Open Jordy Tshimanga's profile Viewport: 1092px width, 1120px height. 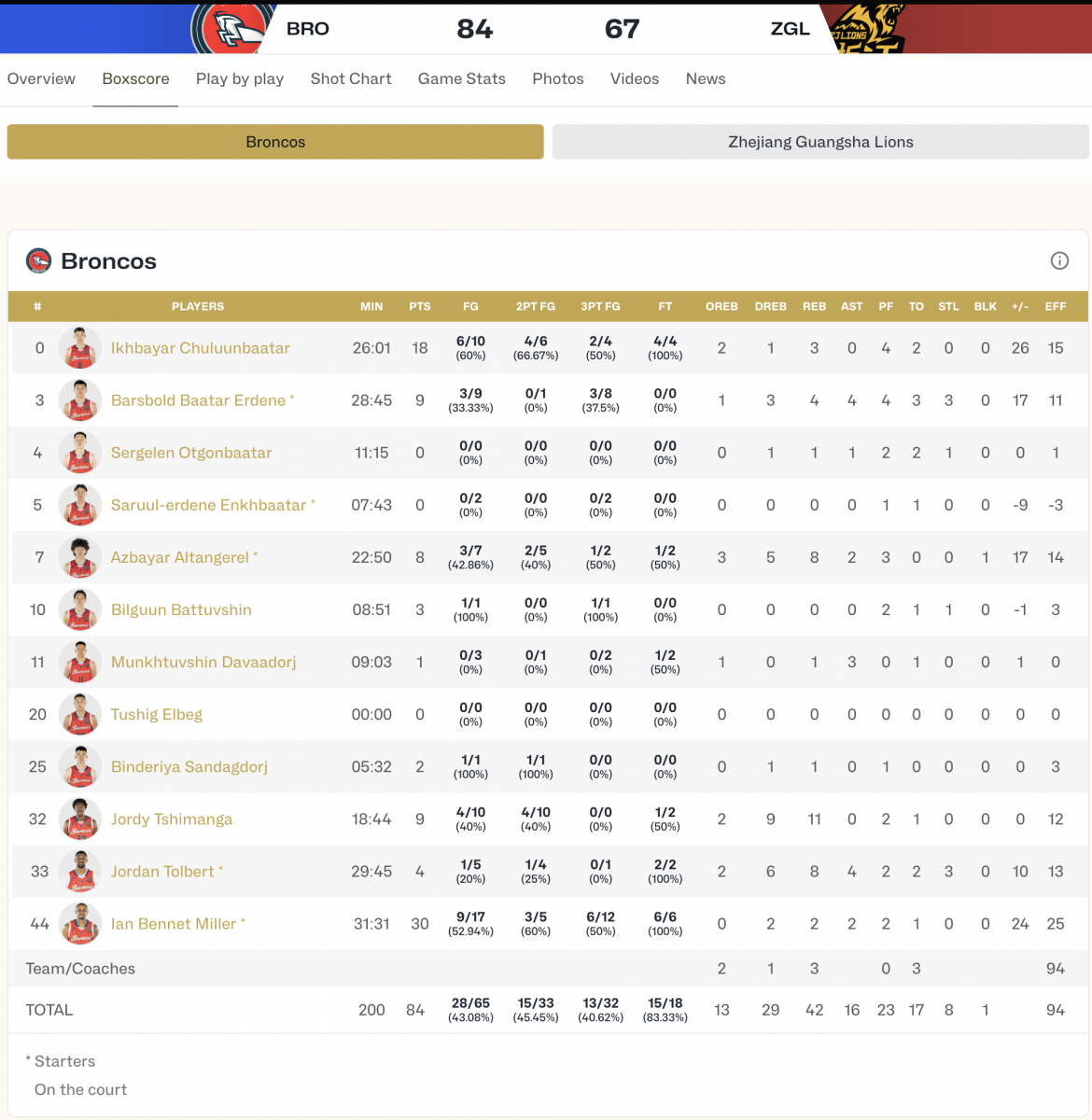click(172, 819)
